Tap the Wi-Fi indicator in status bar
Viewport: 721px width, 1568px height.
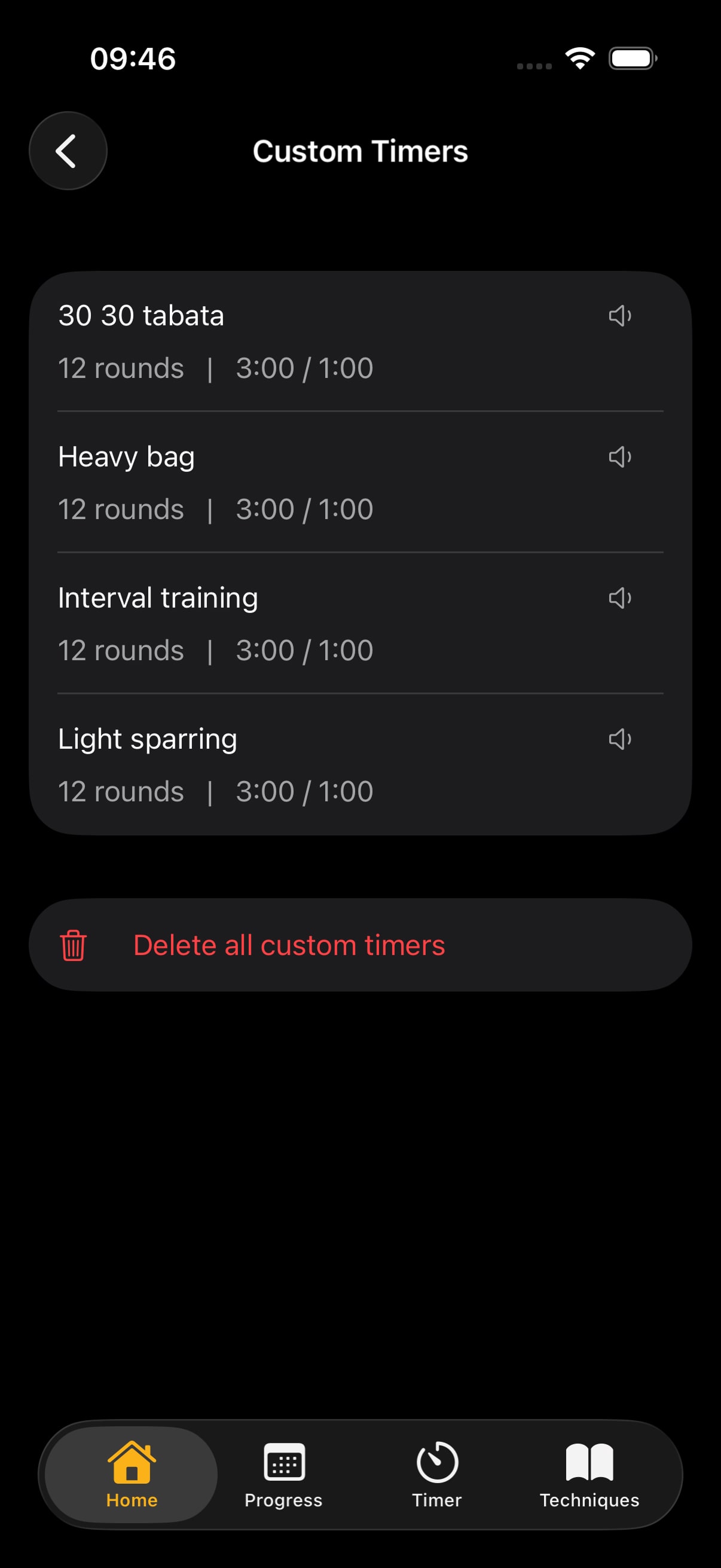tap(579, 57)
